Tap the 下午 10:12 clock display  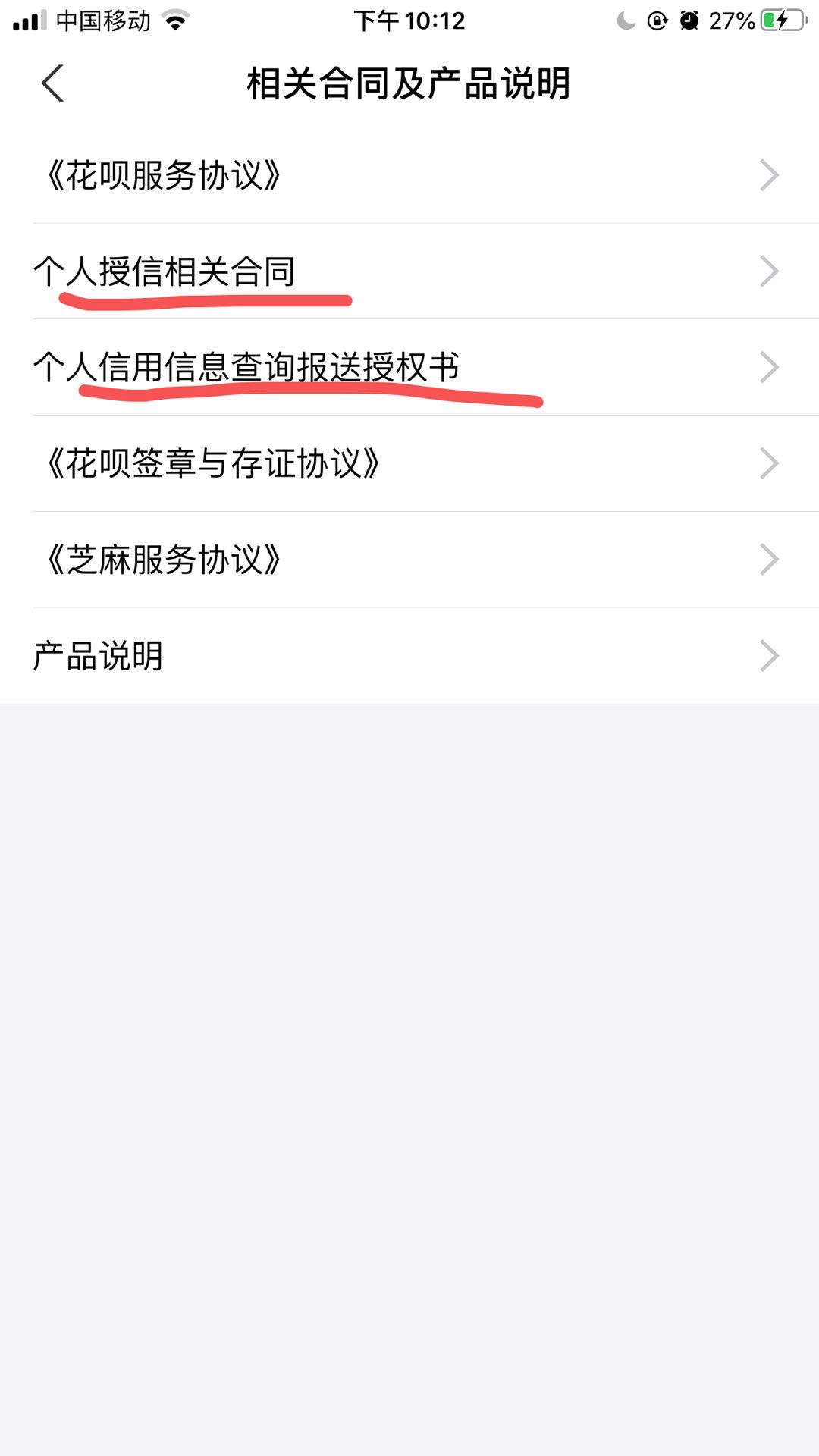click(409, 20)
